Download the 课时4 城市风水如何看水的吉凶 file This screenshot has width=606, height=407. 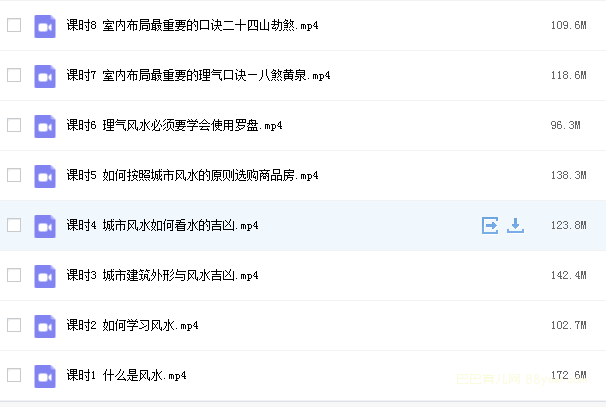point(516,225)
